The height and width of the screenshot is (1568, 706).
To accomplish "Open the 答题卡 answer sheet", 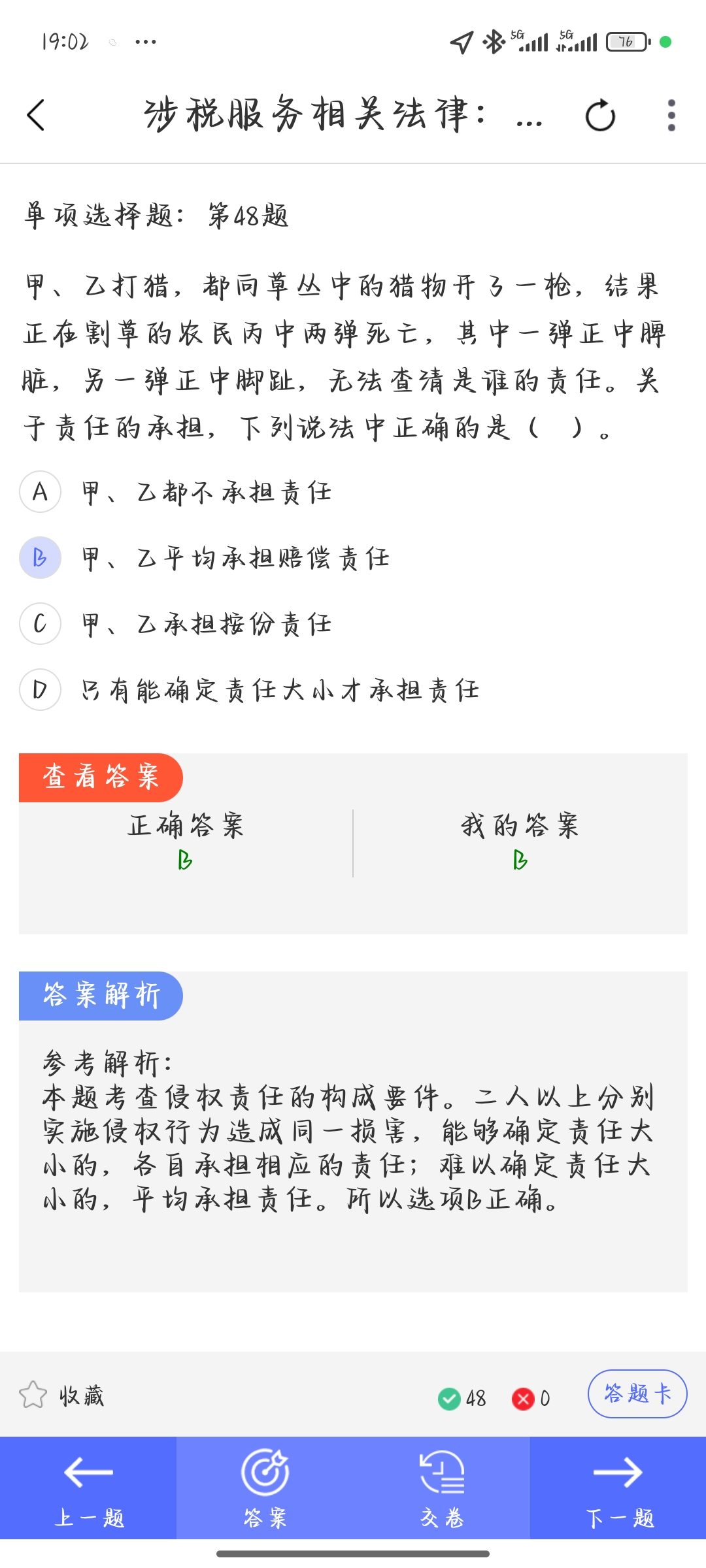I will pyautogui.click(x=637, y=1394).
